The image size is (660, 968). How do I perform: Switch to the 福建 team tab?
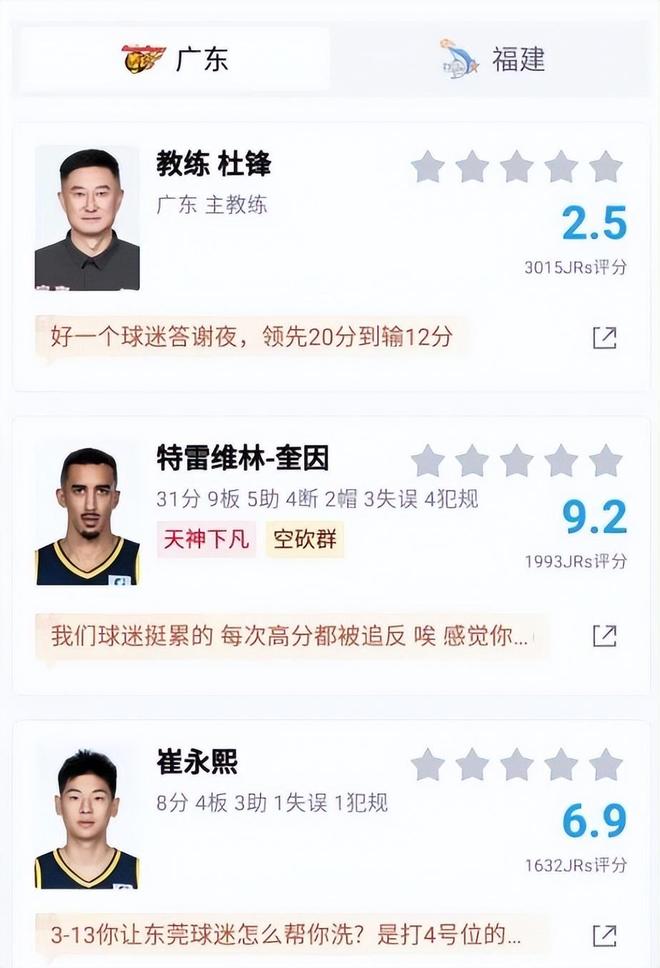494,59
